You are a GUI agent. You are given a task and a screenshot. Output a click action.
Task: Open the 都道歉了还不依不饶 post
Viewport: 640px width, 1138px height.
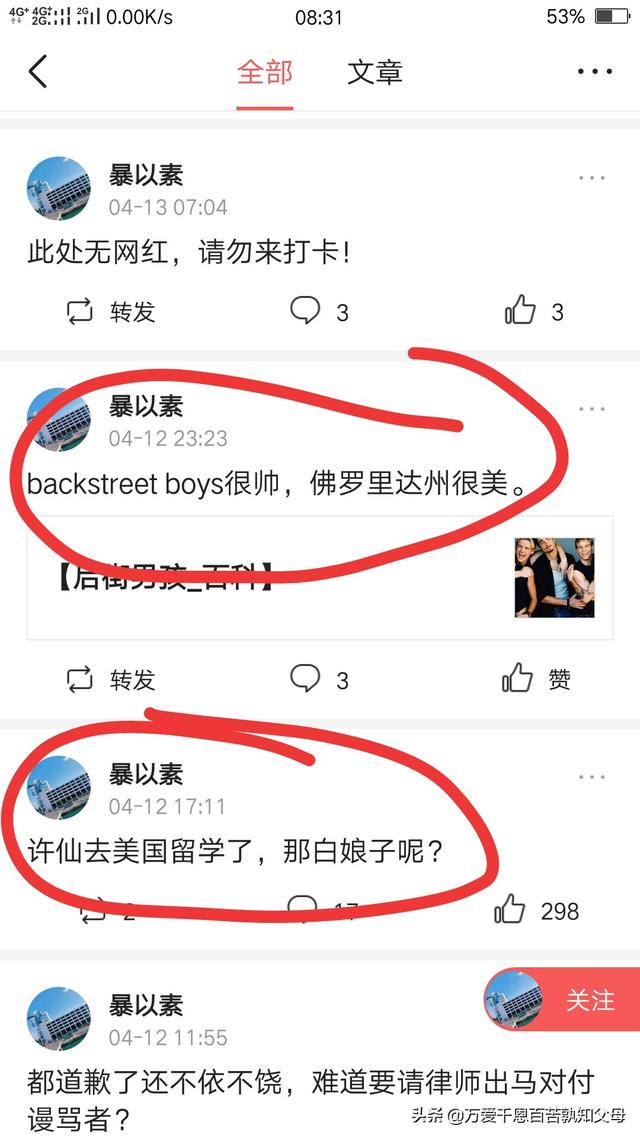310,1095
